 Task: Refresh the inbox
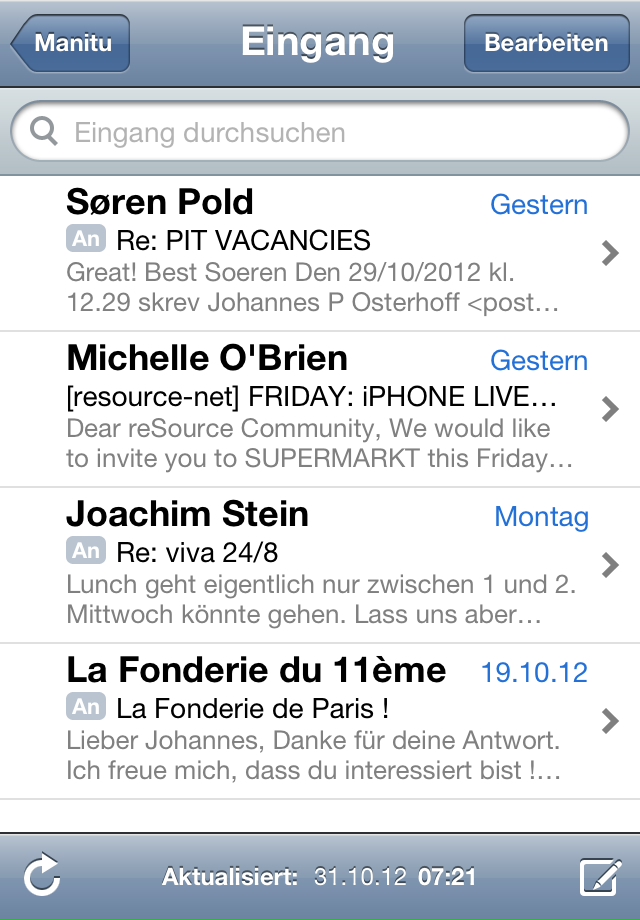[42, 877]
